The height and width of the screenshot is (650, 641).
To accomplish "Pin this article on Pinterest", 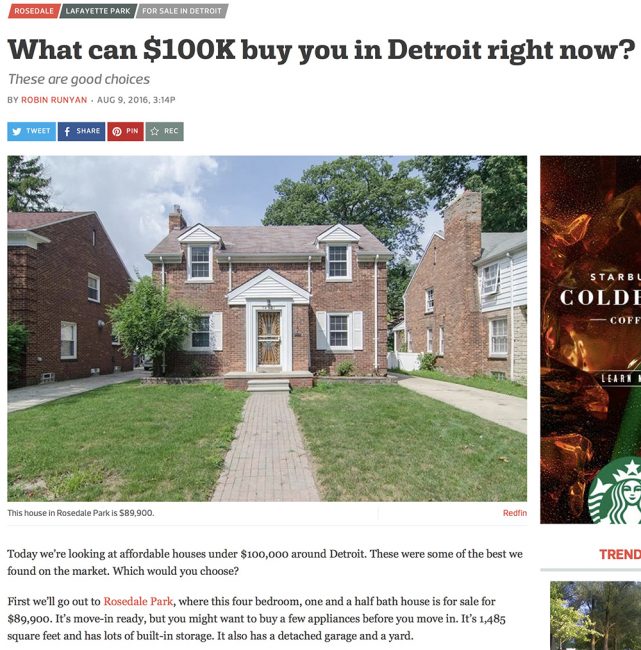I will 126,131.
